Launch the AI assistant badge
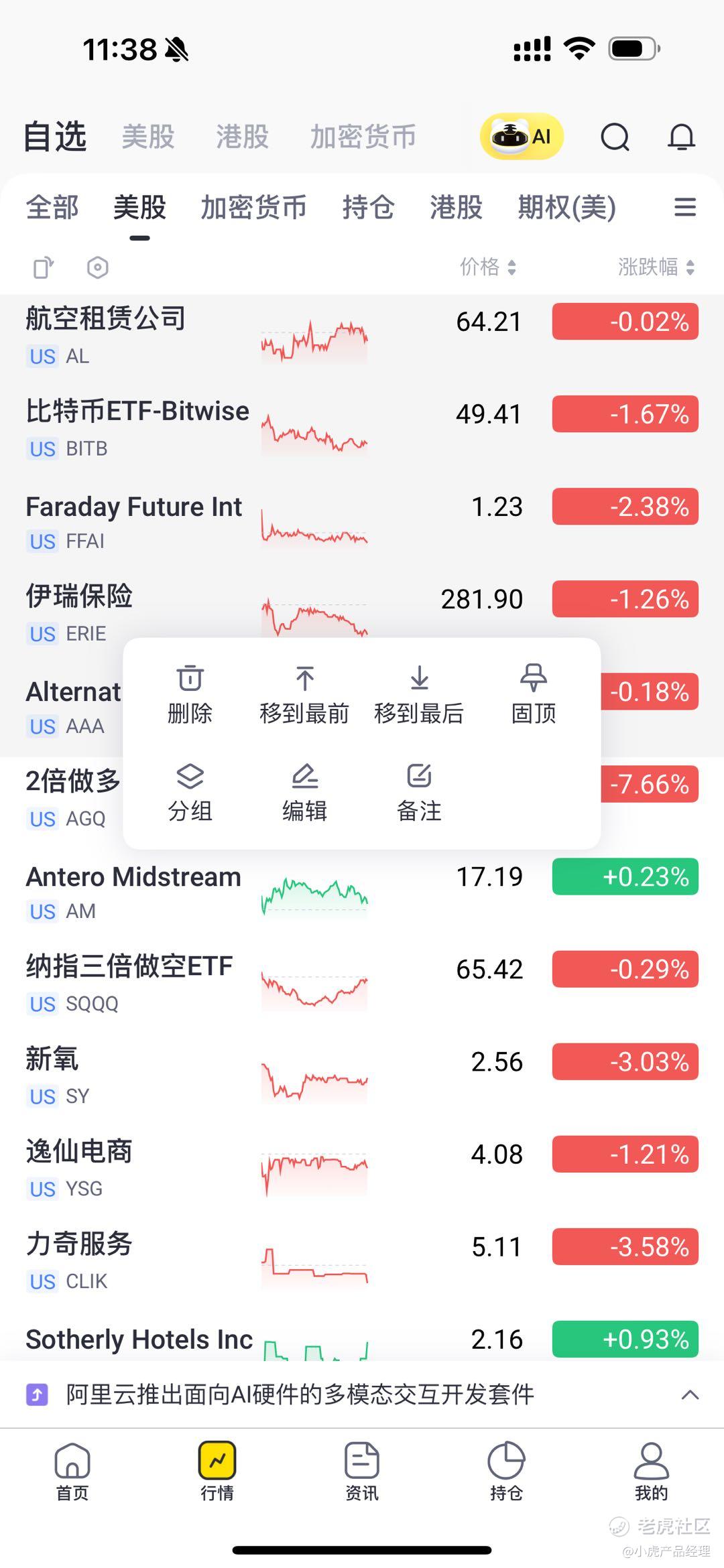724x1568 pixels. tap(522, 137)
